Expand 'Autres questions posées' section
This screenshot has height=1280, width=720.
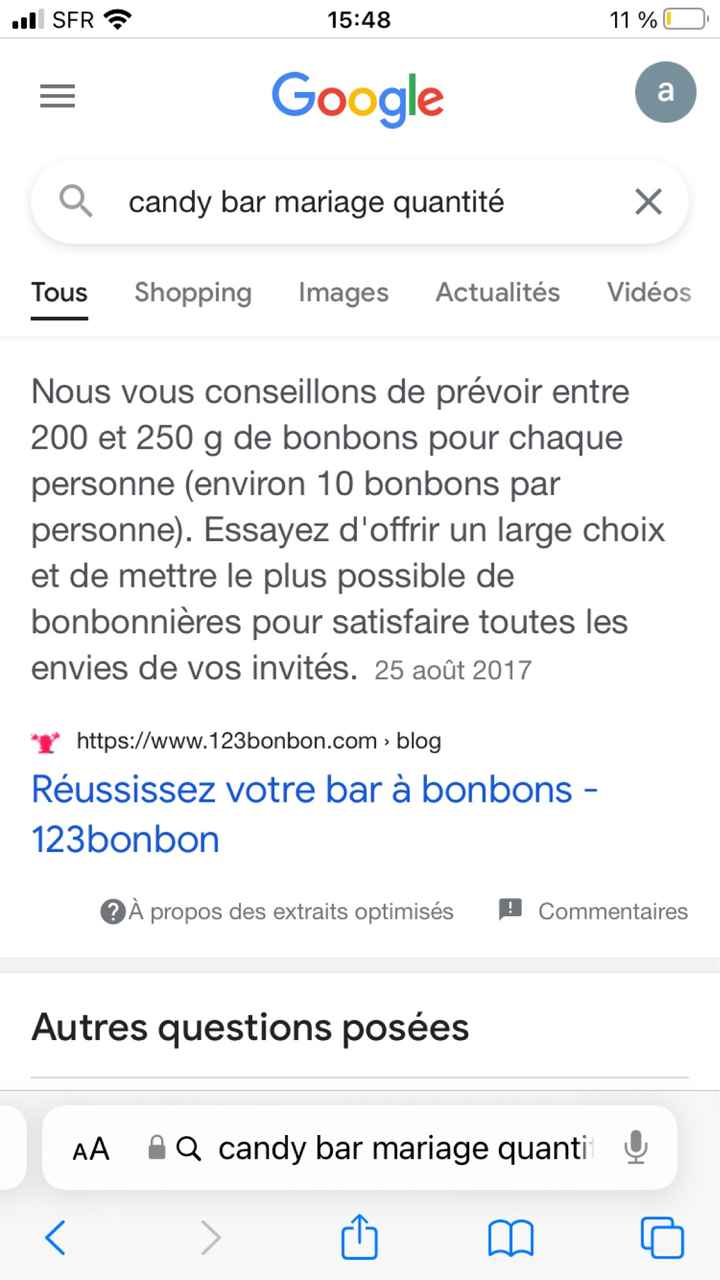click(250, 1027)
